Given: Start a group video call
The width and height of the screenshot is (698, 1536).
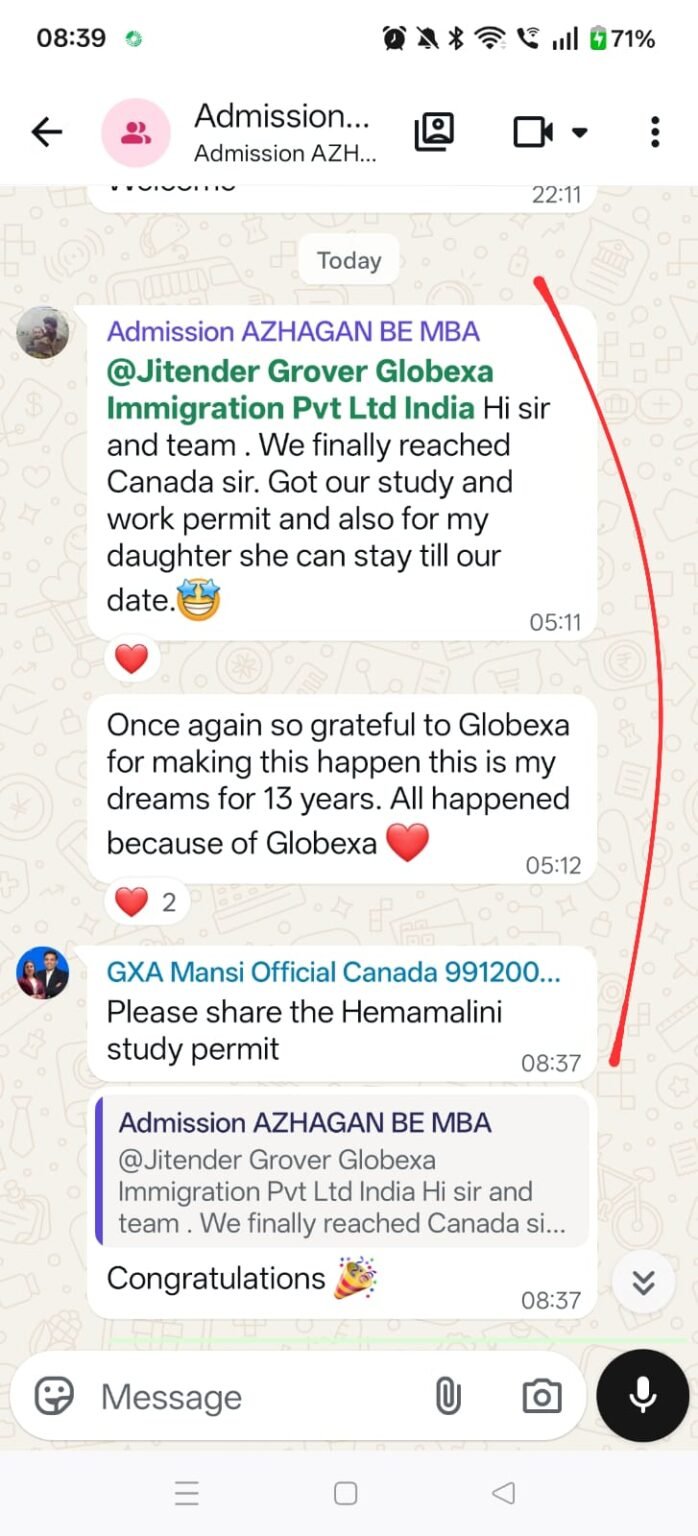Looking at the screenshot, I should 533,132.
